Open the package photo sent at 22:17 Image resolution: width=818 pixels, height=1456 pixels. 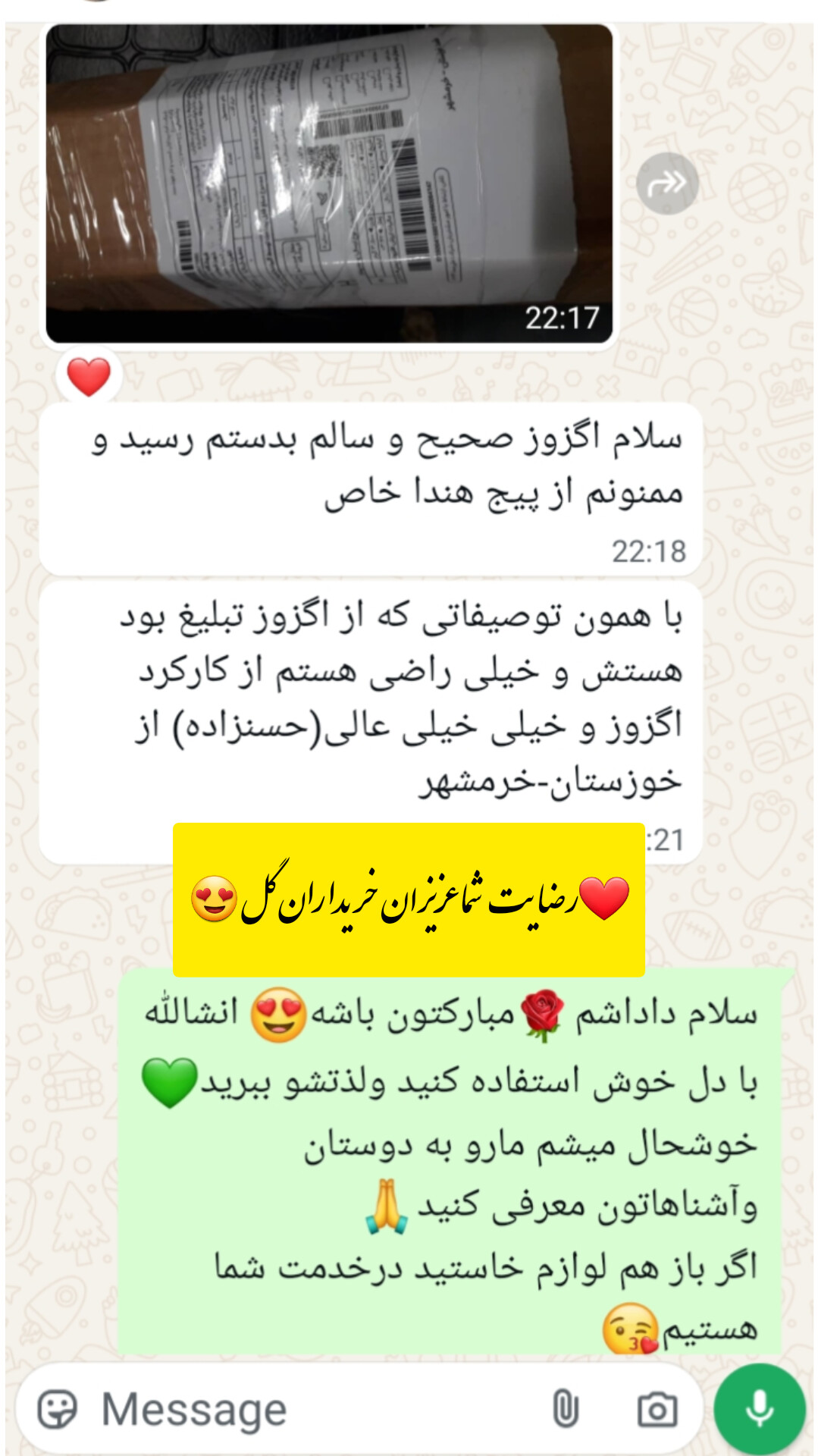pos(329,184)
